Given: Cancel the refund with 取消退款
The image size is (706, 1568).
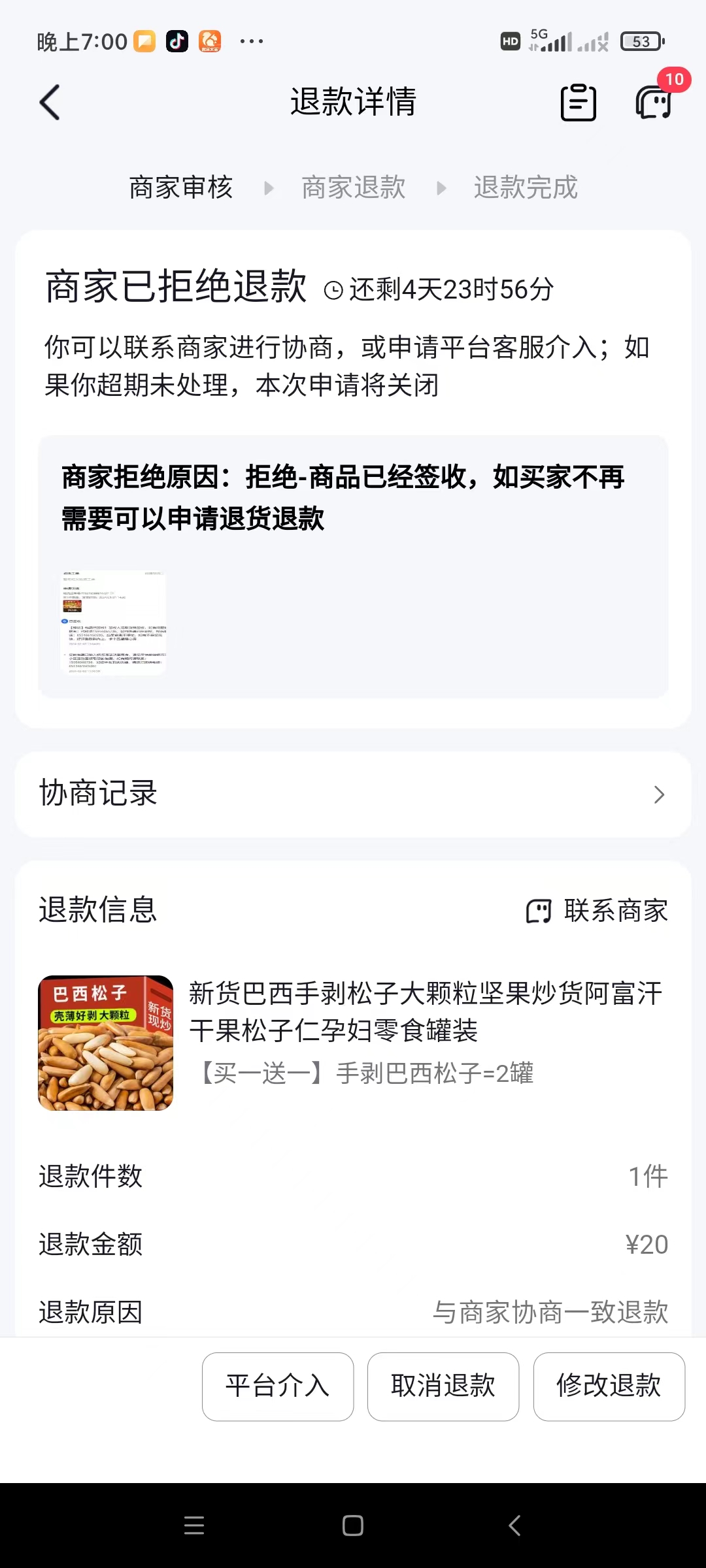Looking at the screenshot, I should click(443, 1386).
